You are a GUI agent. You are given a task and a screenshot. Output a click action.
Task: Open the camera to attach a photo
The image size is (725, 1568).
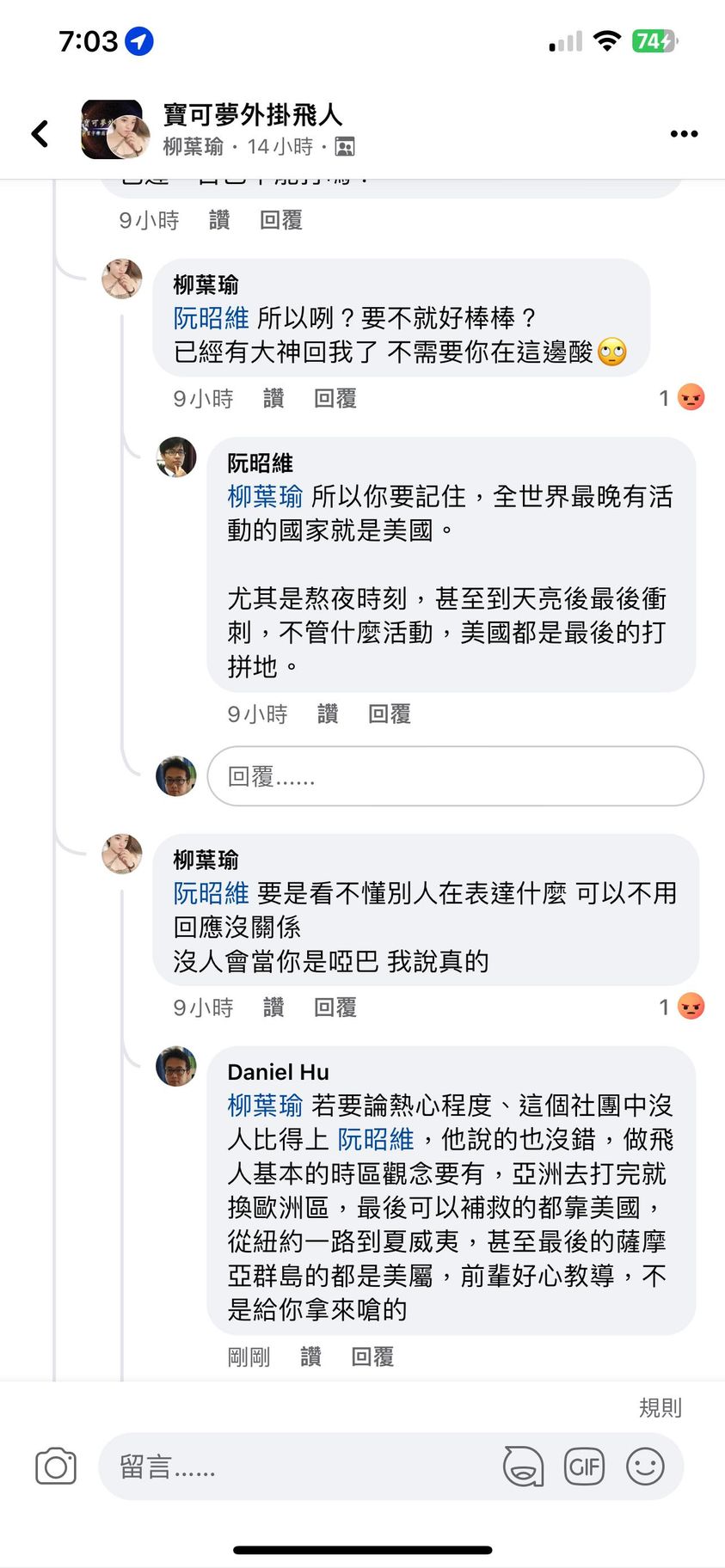56,1467
